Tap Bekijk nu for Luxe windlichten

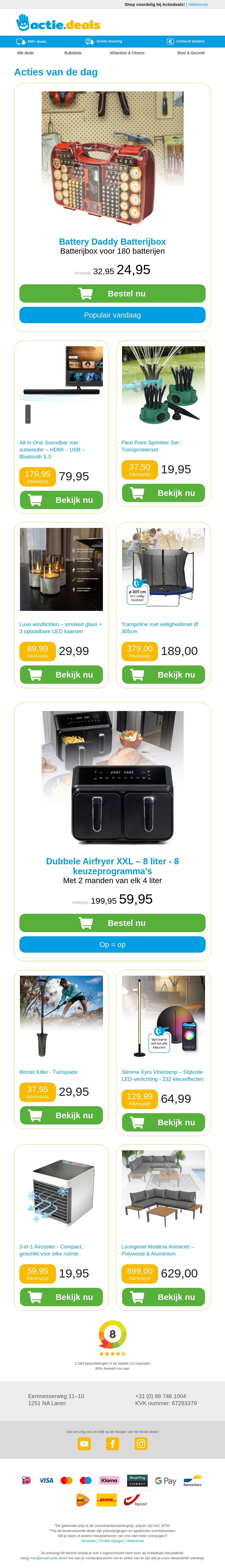tap(61, 674)
